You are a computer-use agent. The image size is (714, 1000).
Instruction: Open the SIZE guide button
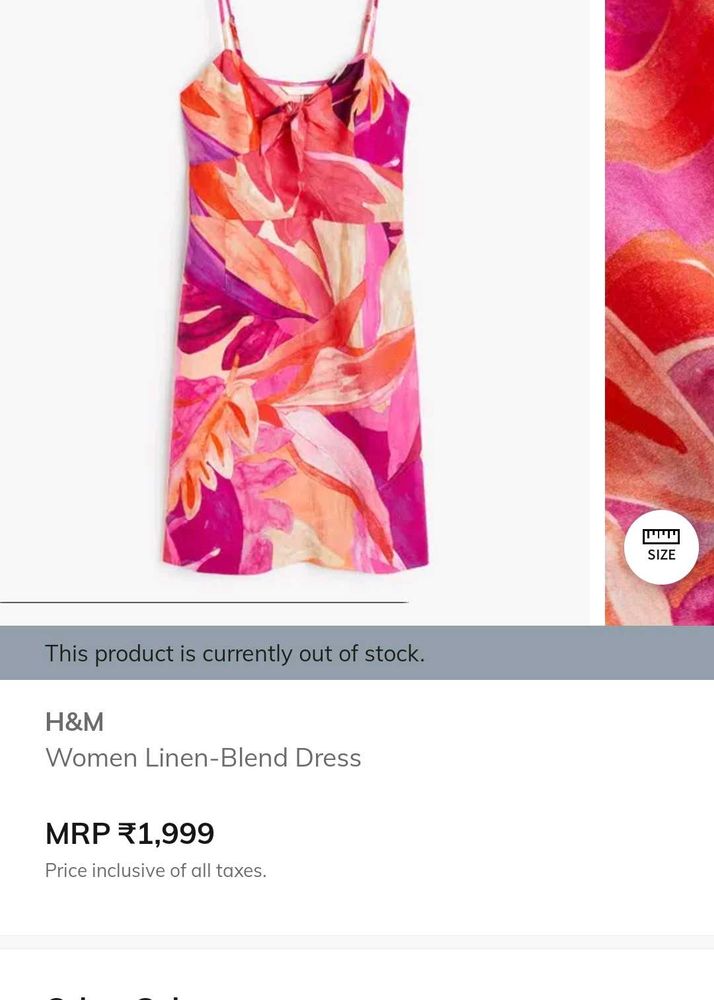pos(661,546)
